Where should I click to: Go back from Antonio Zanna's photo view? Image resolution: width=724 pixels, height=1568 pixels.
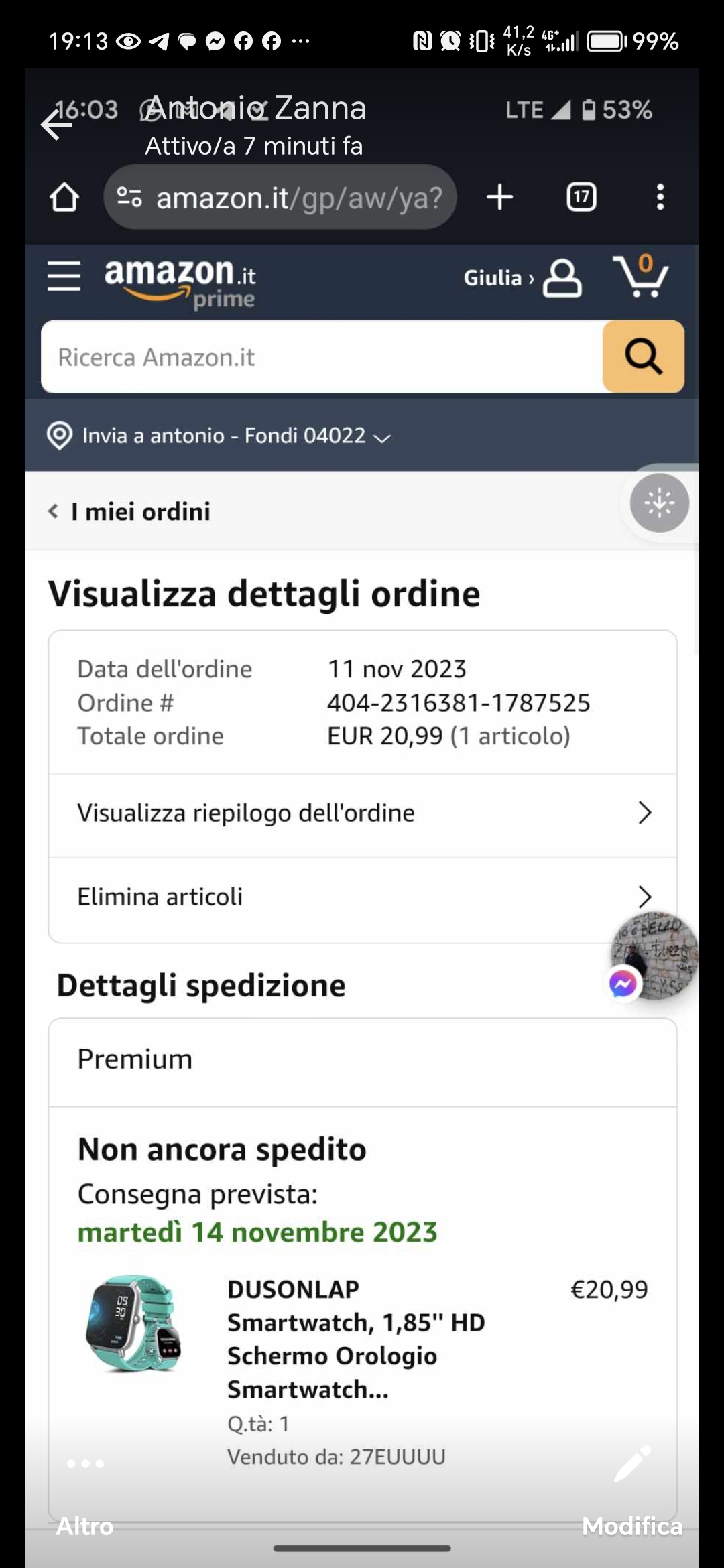pyautogui.click(x=56, y=124)
